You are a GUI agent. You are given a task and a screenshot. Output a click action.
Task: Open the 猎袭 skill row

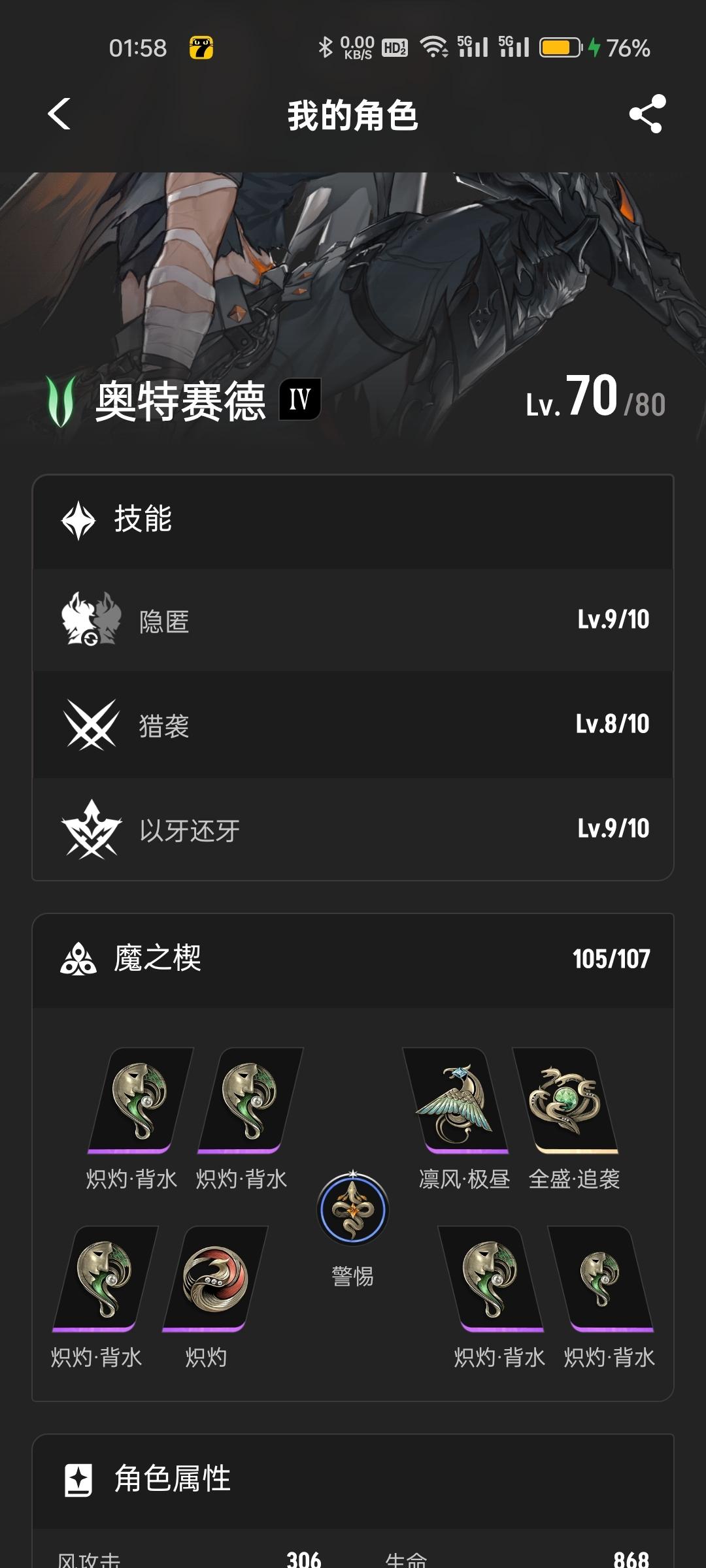pyautogui.click(x=353, y=725)
